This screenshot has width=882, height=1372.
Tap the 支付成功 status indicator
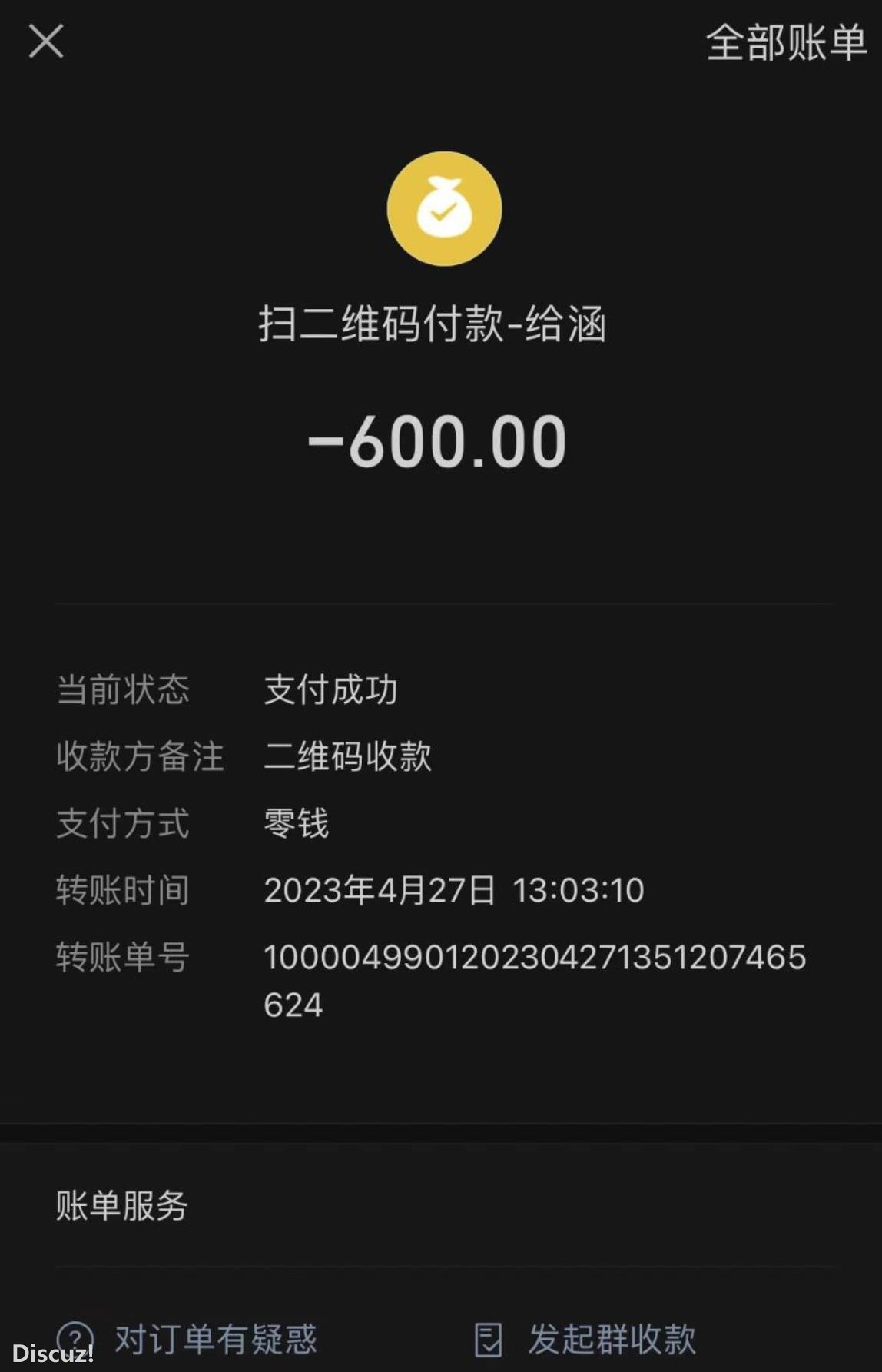tap(332, 689)
